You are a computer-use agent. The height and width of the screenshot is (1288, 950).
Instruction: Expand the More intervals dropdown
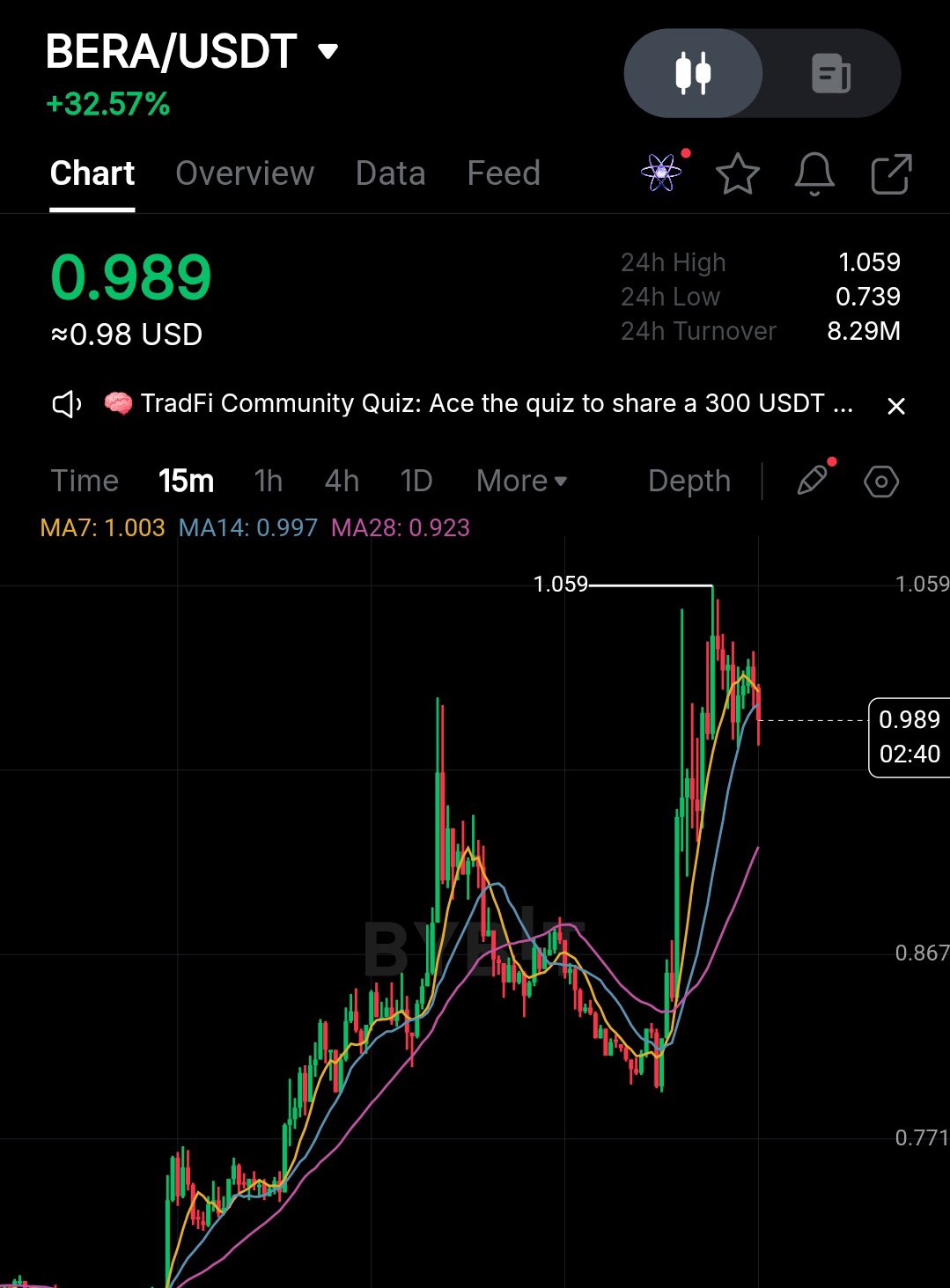(521, 482)
